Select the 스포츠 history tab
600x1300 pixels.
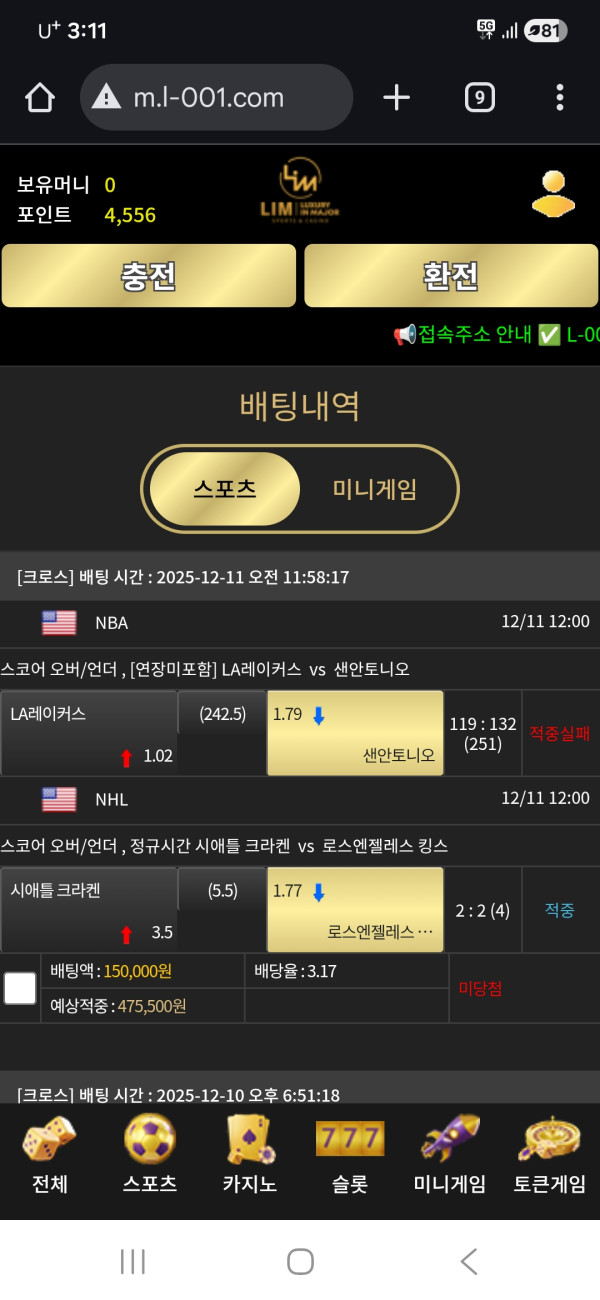pos(225,489)
